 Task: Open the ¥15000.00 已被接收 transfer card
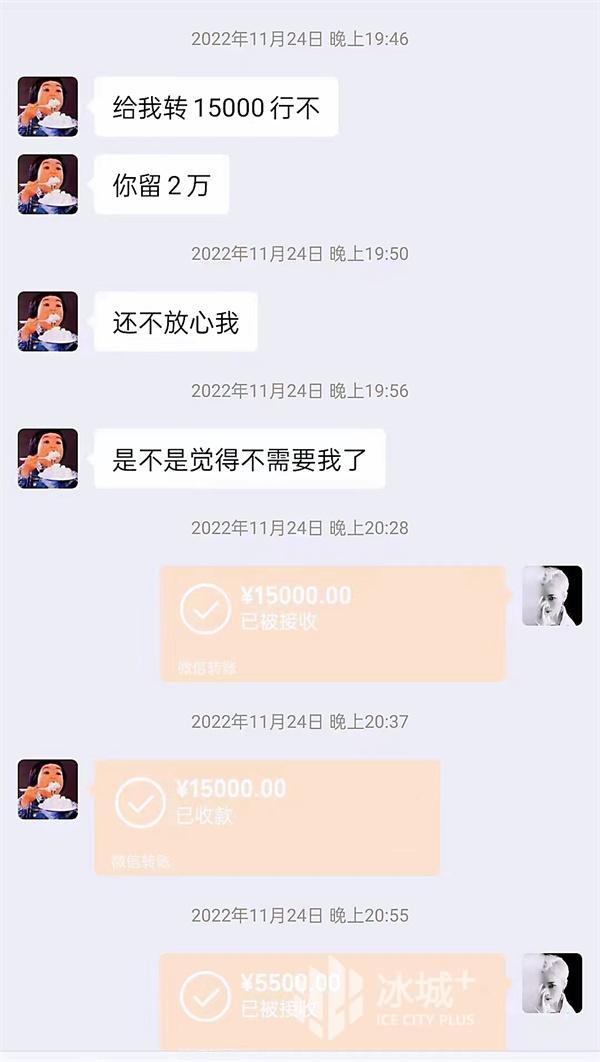click(x=333, y=623)
